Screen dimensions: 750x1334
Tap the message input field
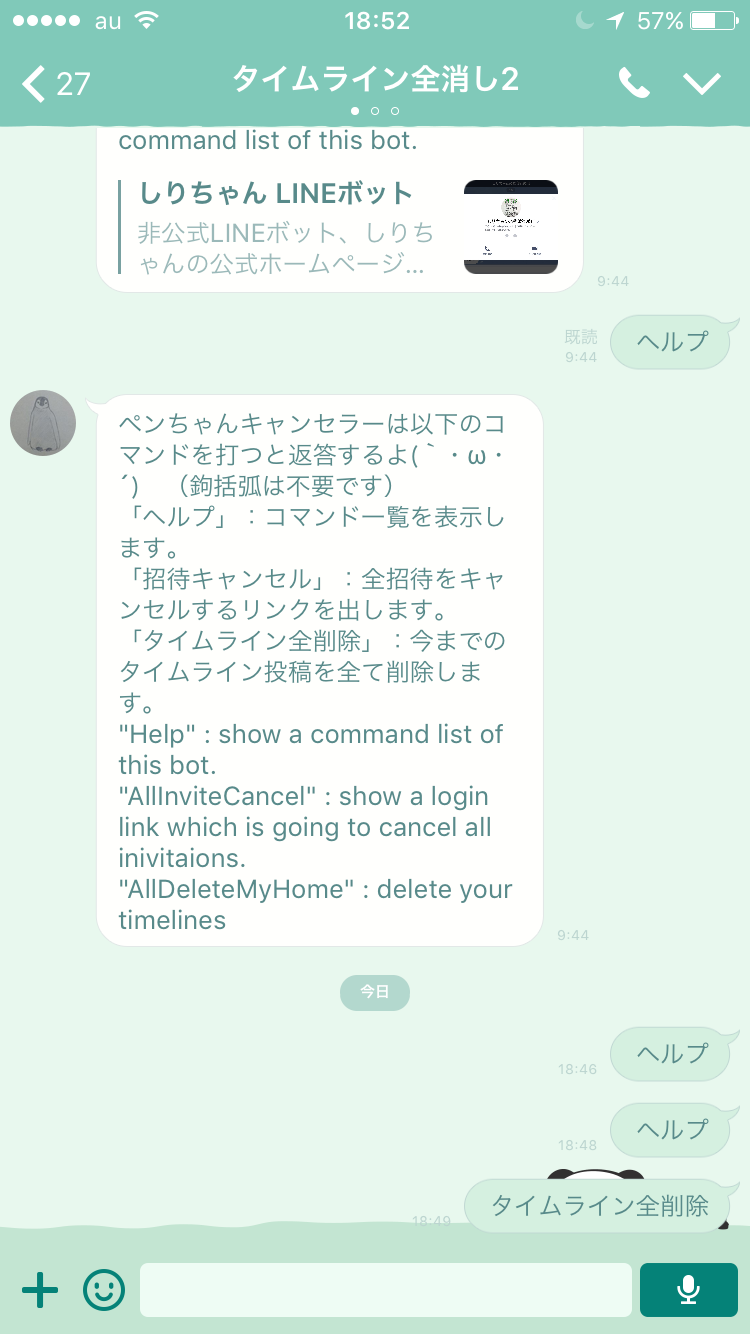click(385, 1290)
